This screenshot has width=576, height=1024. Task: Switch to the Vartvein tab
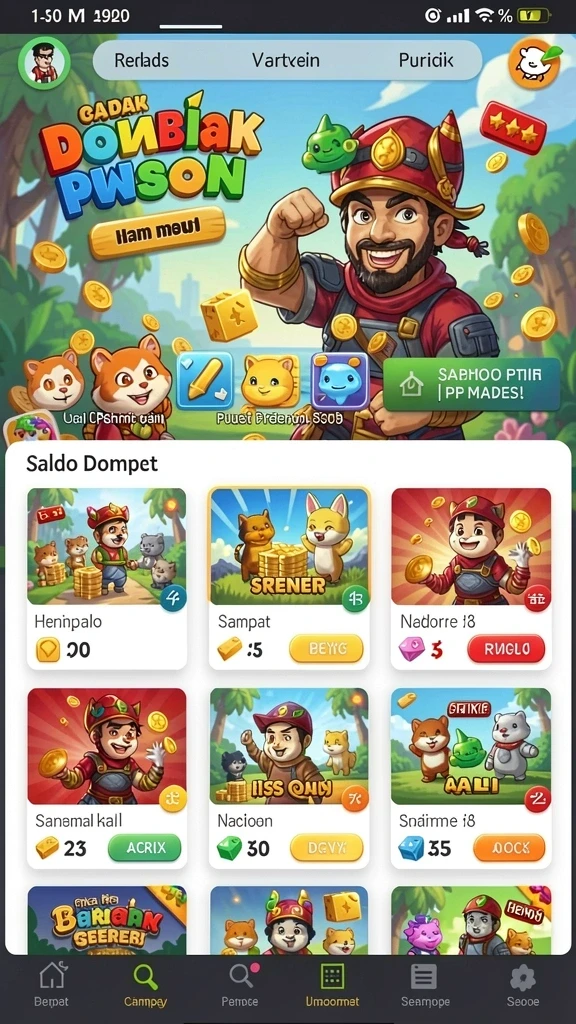pyautogui.click(x=286, y=61)
